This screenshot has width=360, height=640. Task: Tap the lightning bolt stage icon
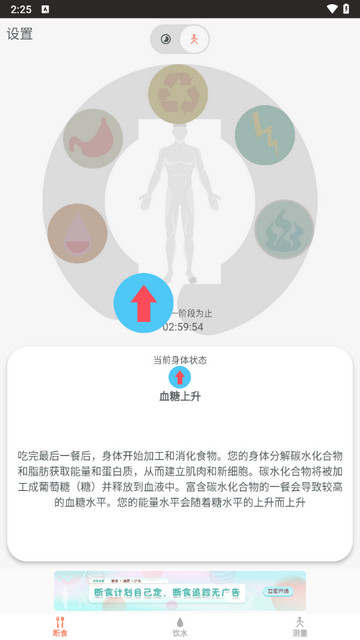pos(265,135)
